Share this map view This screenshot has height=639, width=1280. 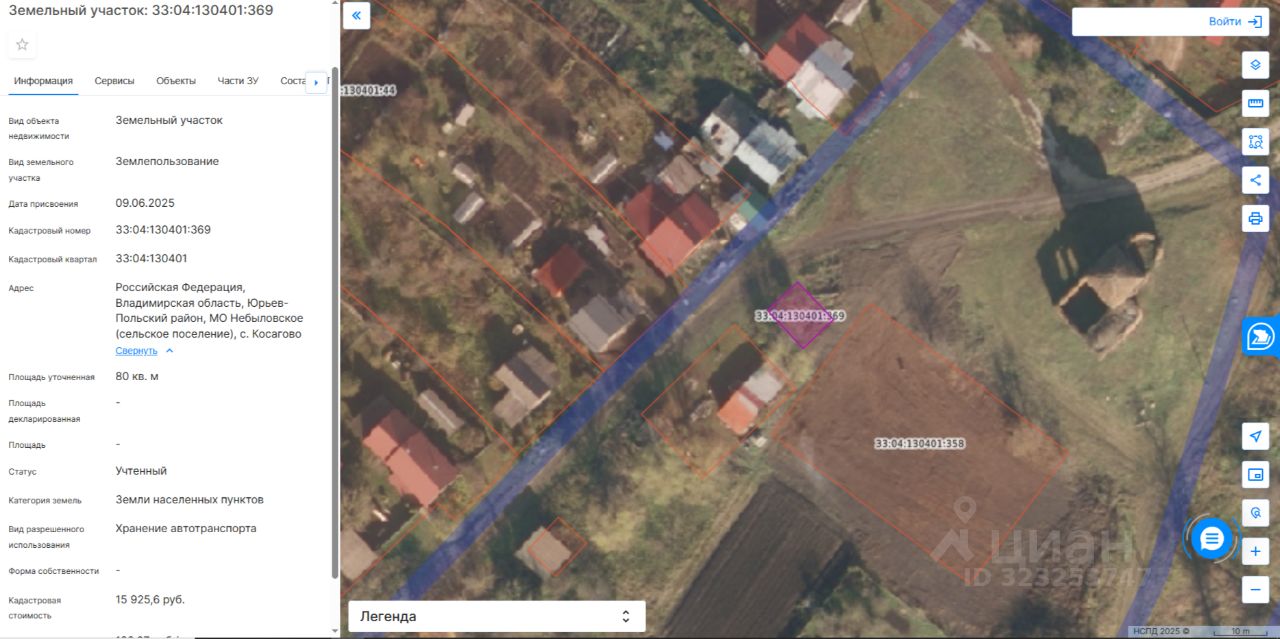[x=1255, y=180]
